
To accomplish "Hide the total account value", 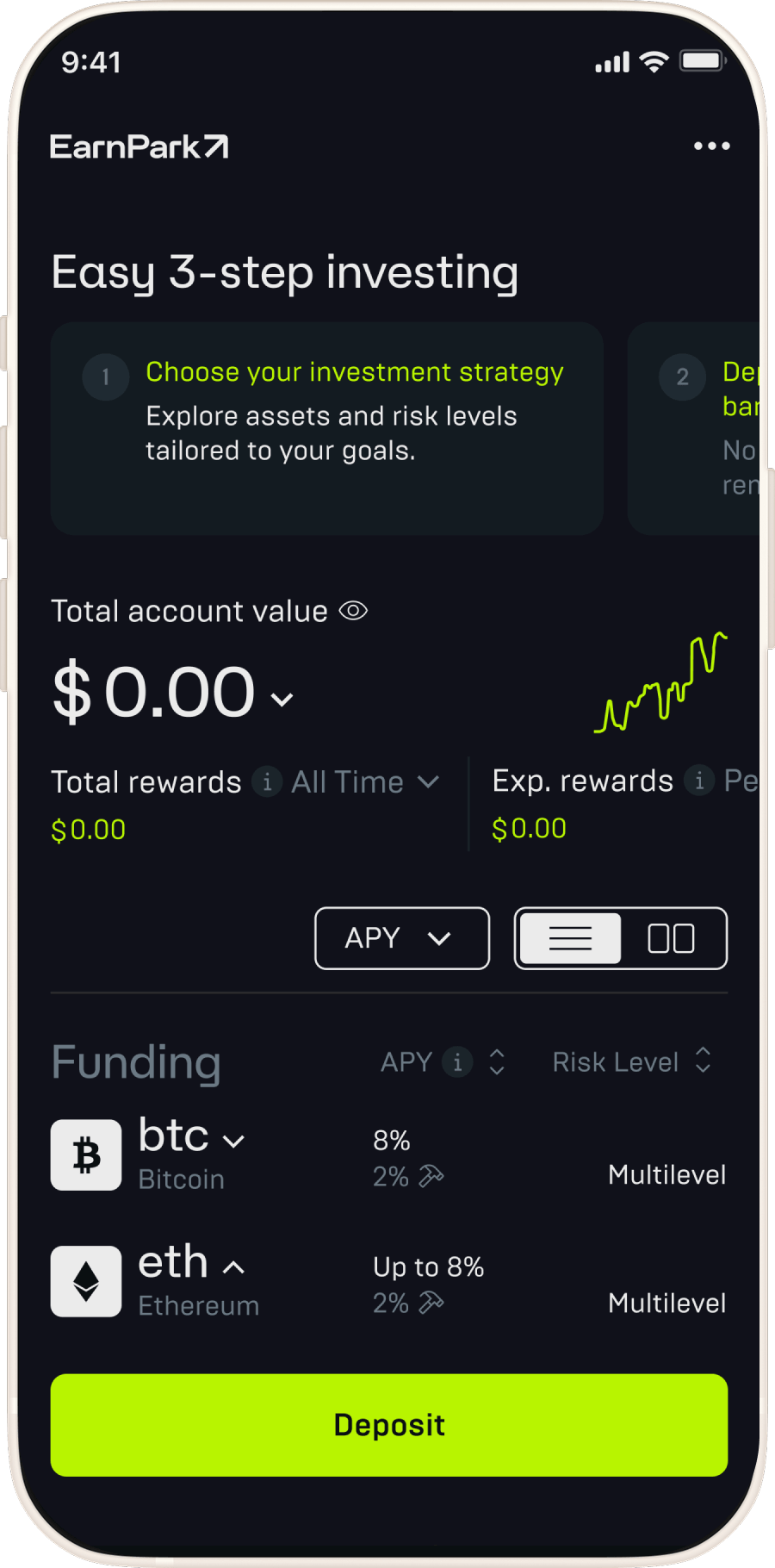I will tap(353, 611).
